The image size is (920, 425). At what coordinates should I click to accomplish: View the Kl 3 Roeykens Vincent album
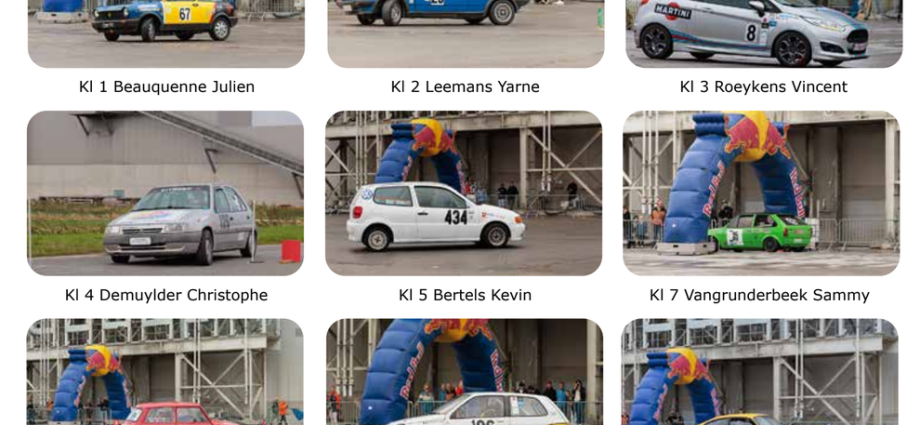[x=764, y=33]
